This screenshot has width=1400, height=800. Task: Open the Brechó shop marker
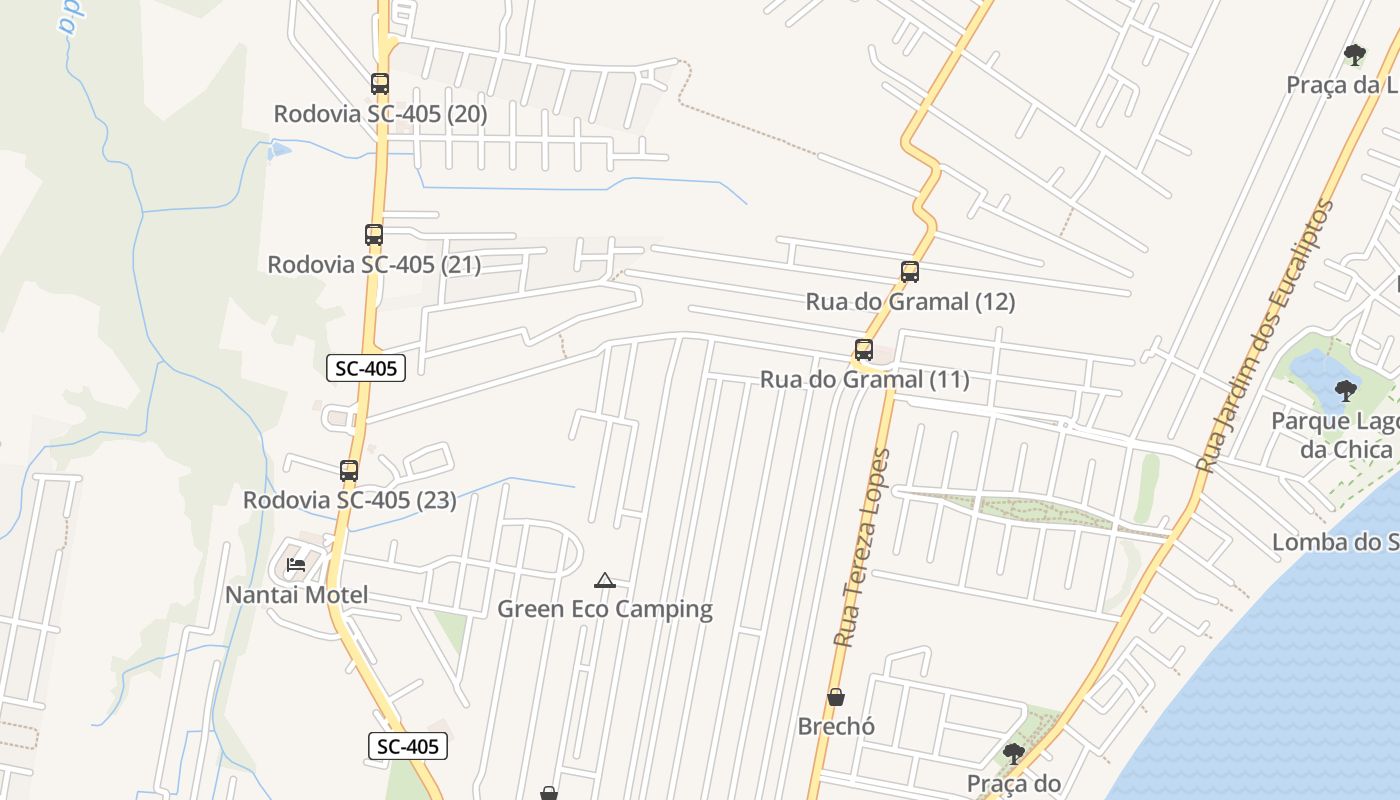tap(836, 697)
